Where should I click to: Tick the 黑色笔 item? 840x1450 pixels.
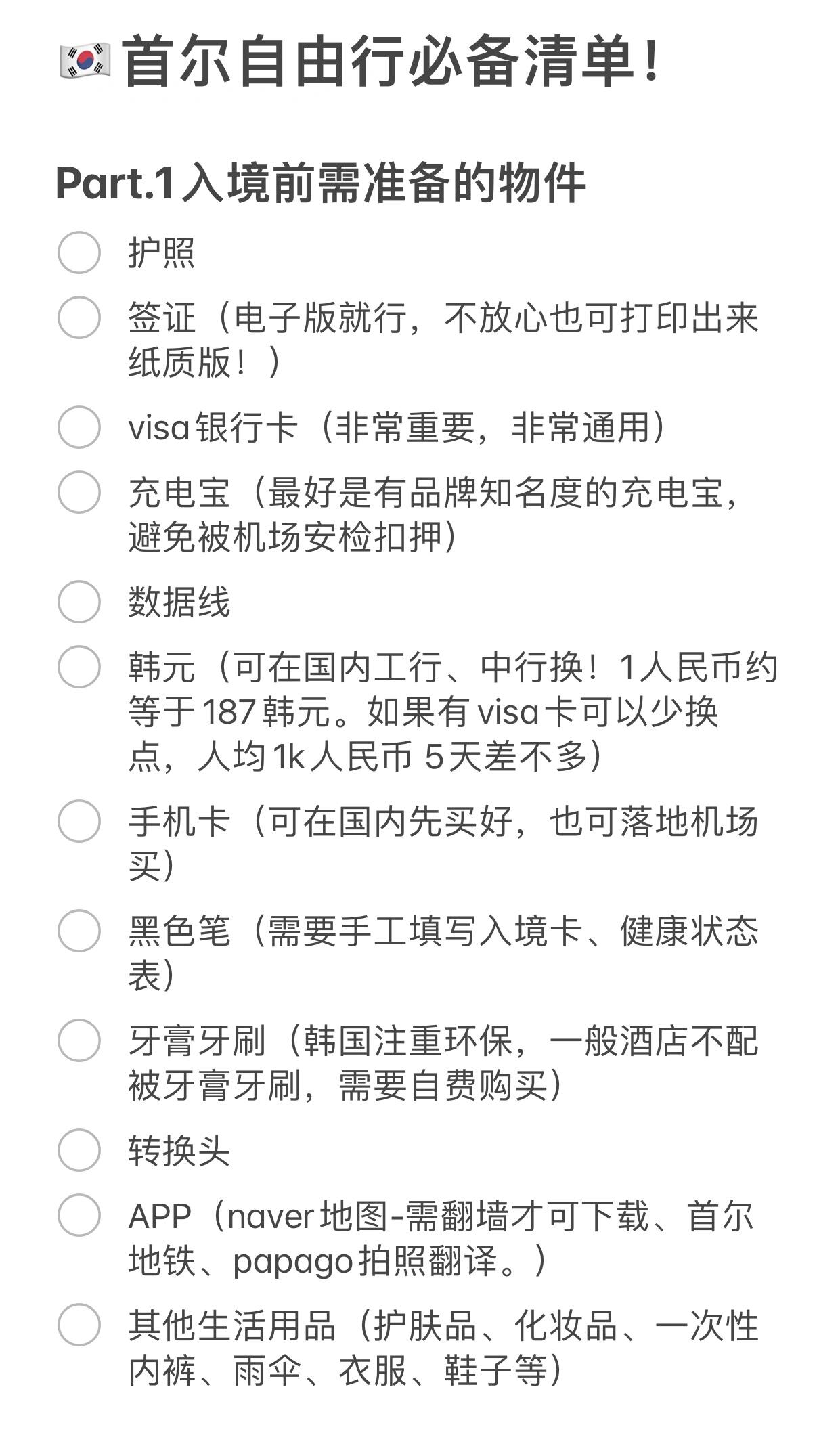tap(79, 931)
